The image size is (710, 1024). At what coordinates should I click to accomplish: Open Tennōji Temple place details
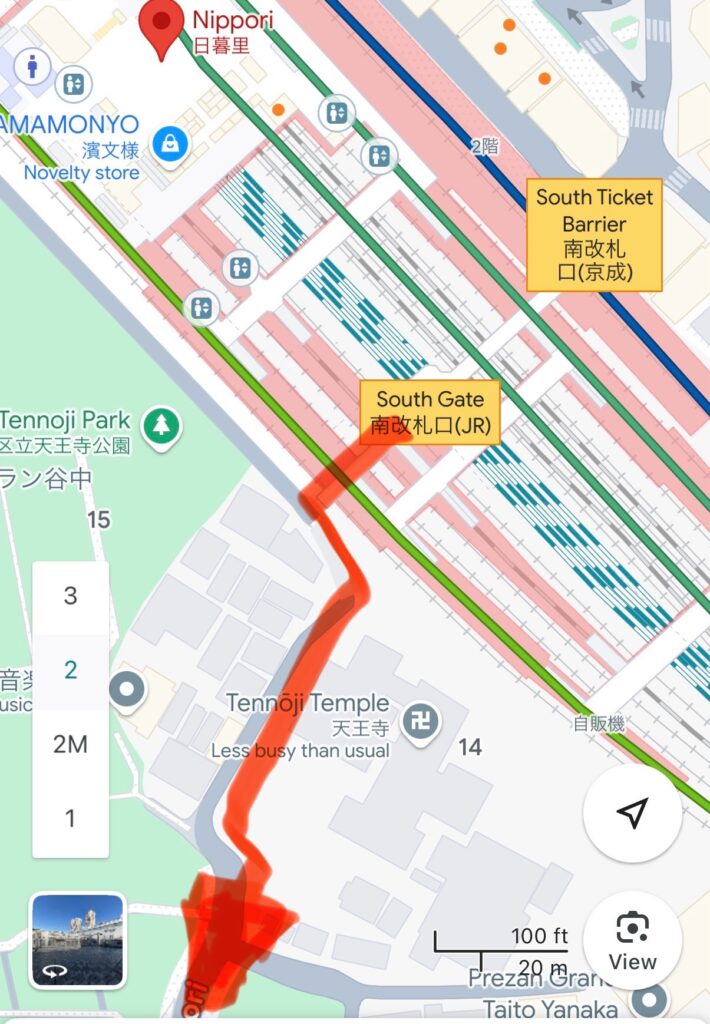(418, 722)
